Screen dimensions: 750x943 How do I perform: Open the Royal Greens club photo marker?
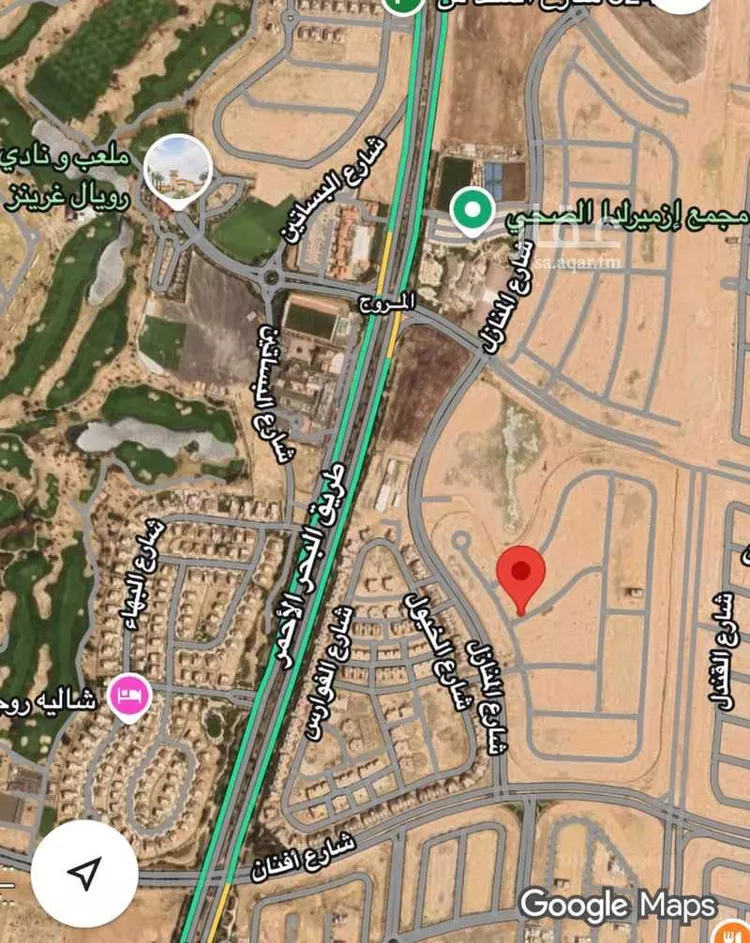click(x=177, y=169)
